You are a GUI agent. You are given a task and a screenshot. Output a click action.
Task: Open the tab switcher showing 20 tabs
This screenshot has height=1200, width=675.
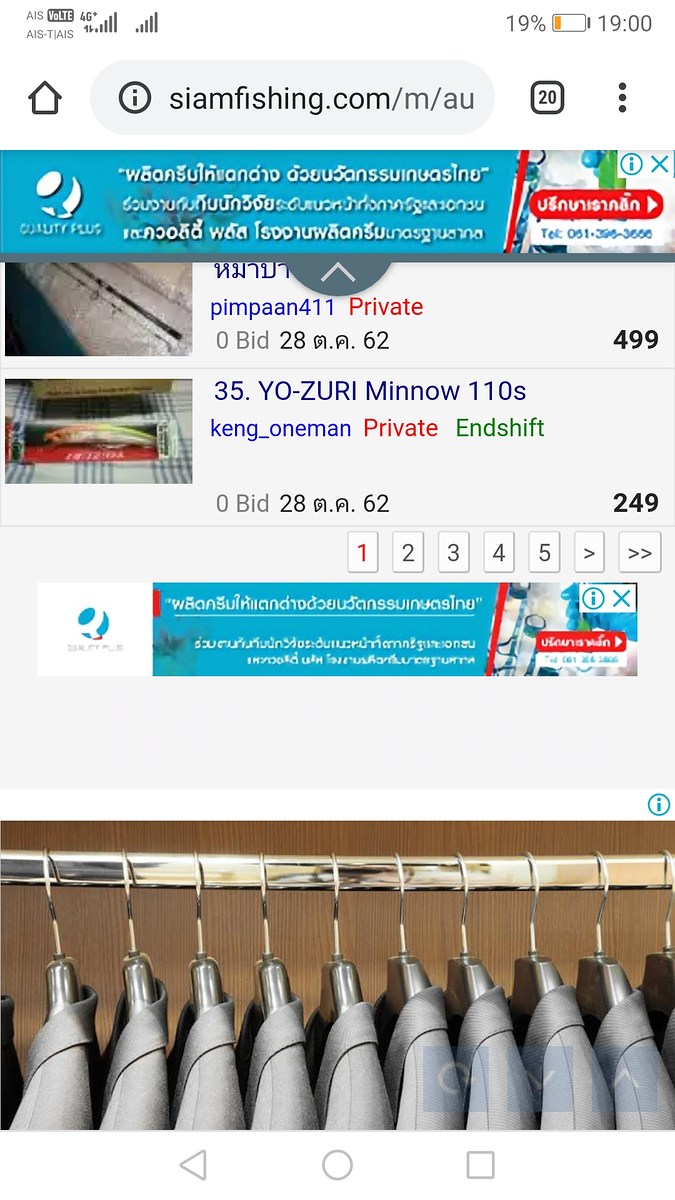547,98
